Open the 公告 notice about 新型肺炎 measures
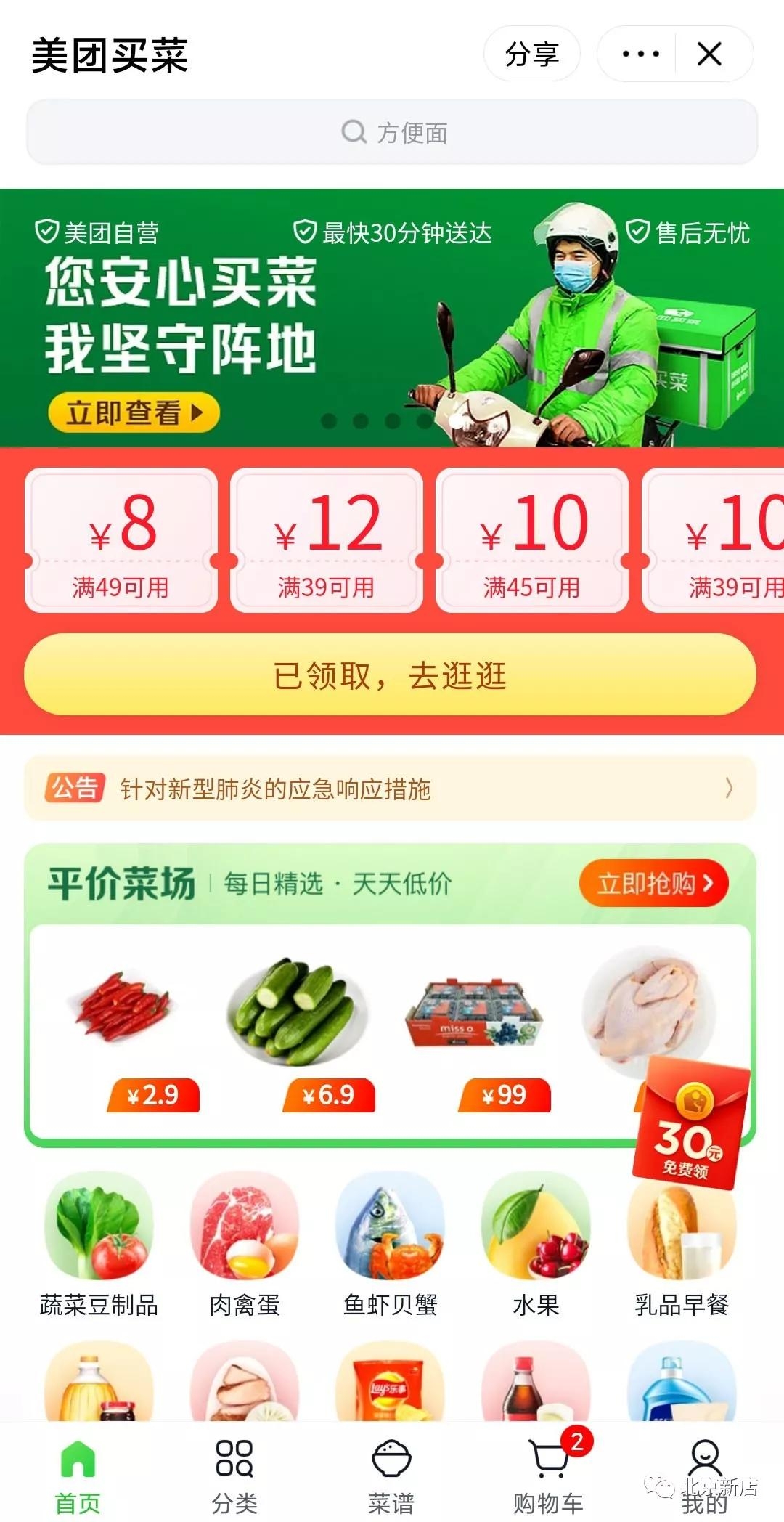This screenshot has height=1522, width=784. 391,789
